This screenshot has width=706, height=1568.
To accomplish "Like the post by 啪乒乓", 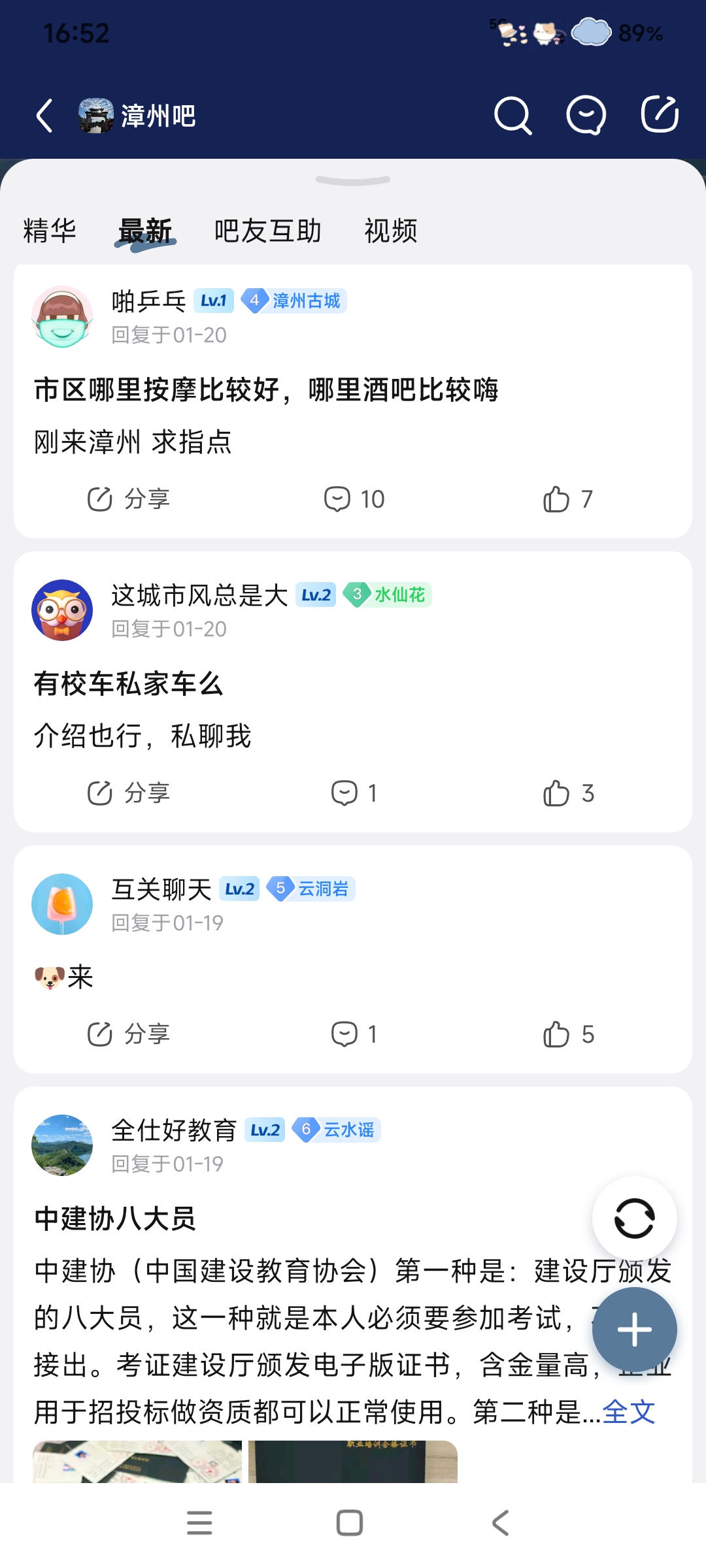I will 567,499.
